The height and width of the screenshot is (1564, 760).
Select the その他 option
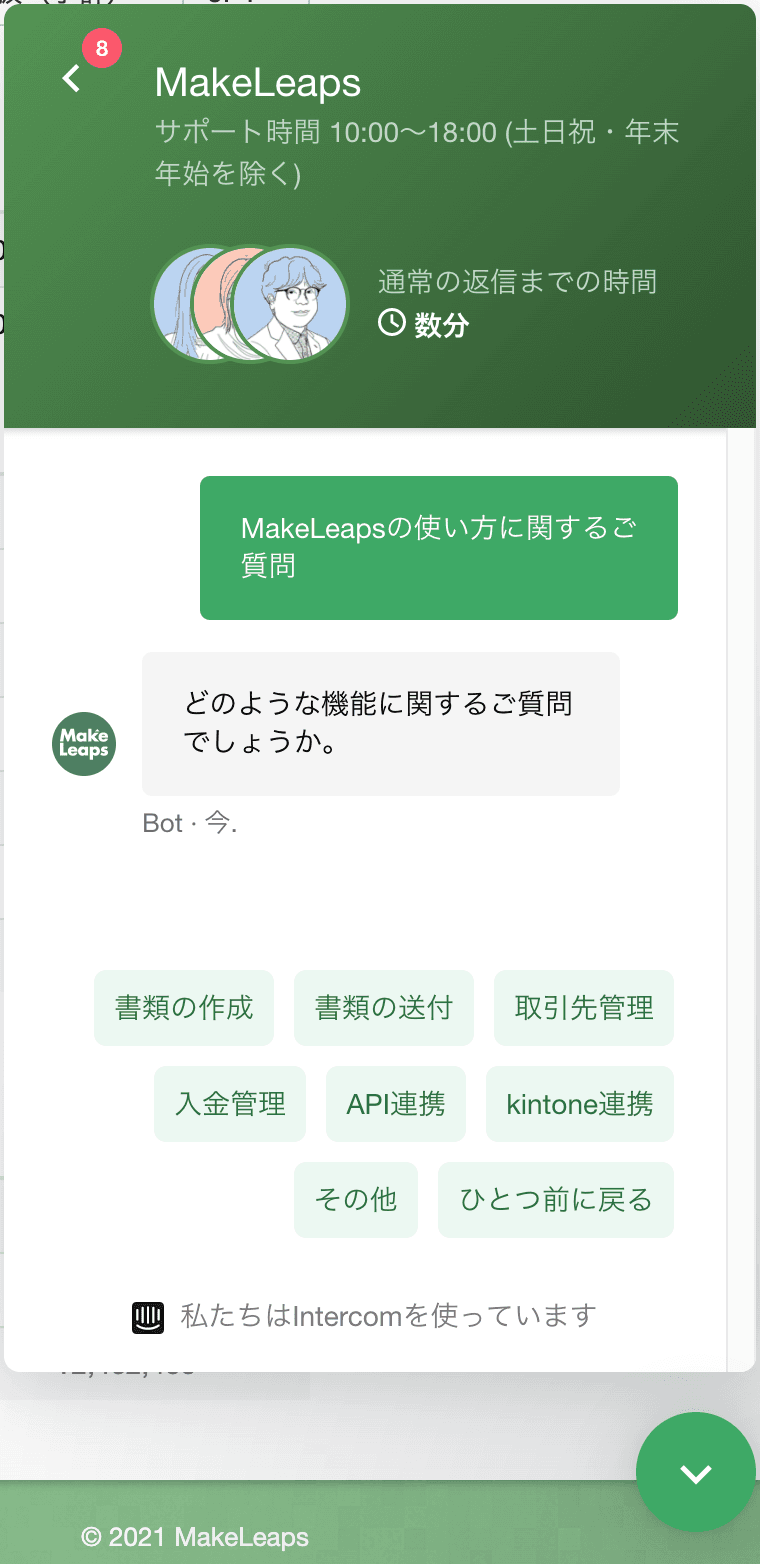[356, 1199]
